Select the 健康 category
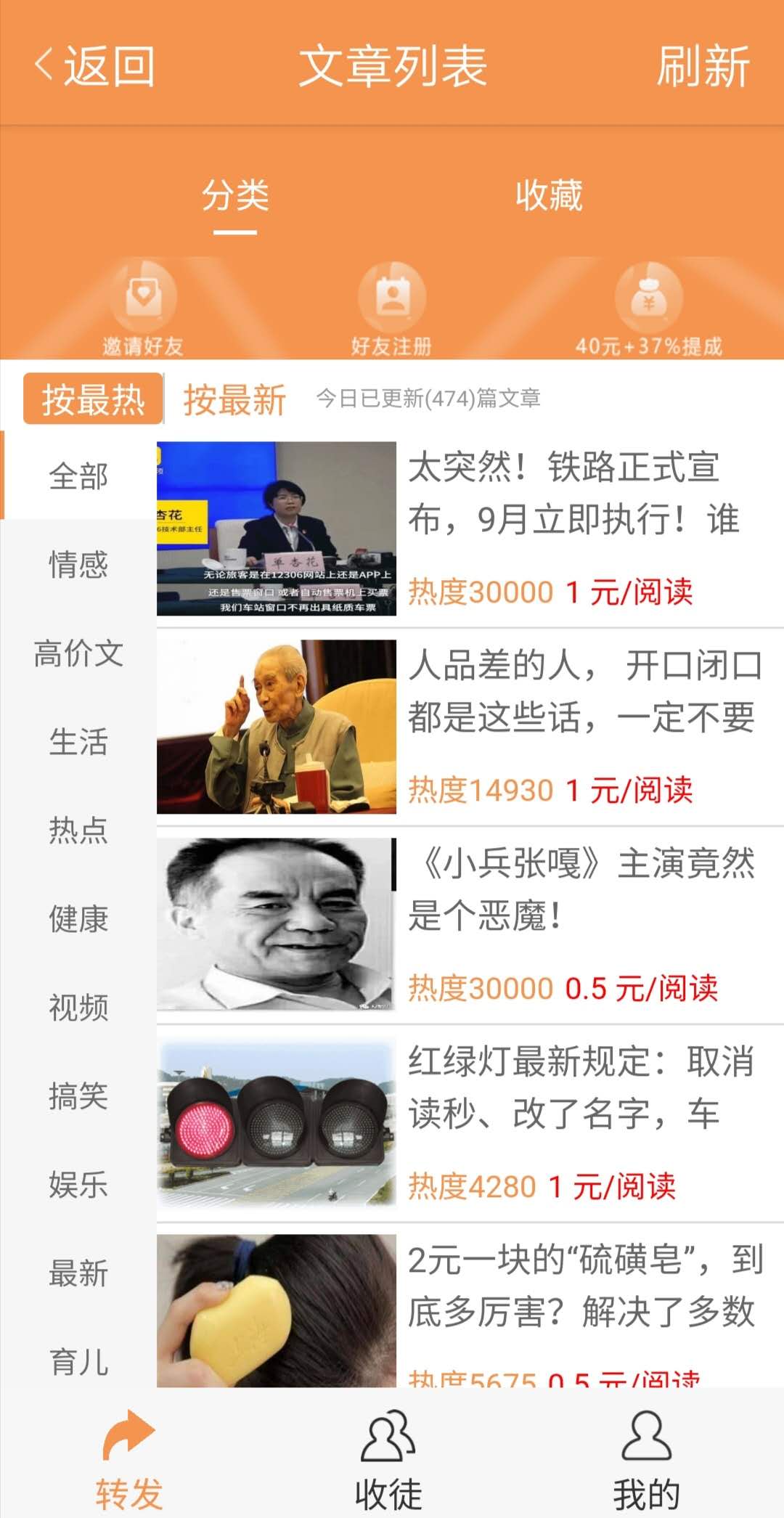The height and width of the screenshot is (1518, 784). (78, 919)
